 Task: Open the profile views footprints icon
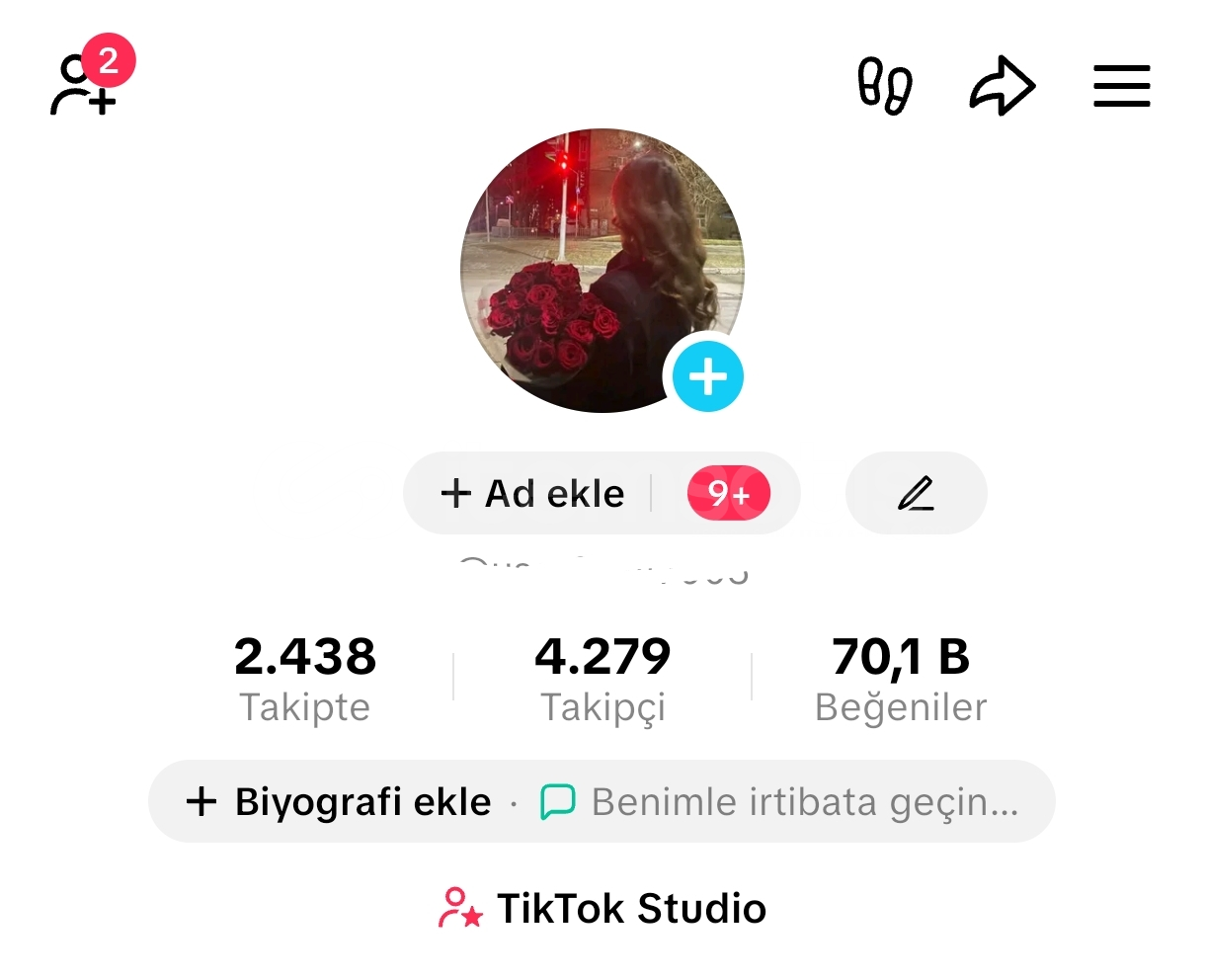point(884,86)
